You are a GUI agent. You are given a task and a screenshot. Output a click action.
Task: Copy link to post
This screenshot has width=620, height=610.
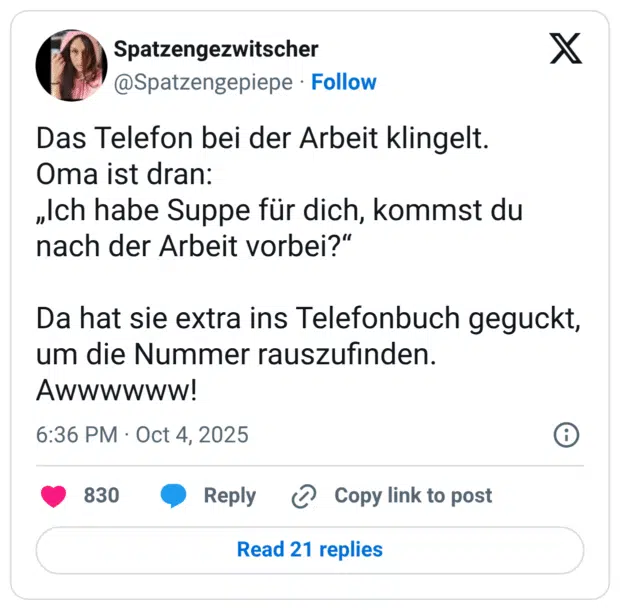pyautogui.click(x=392, y=495)
